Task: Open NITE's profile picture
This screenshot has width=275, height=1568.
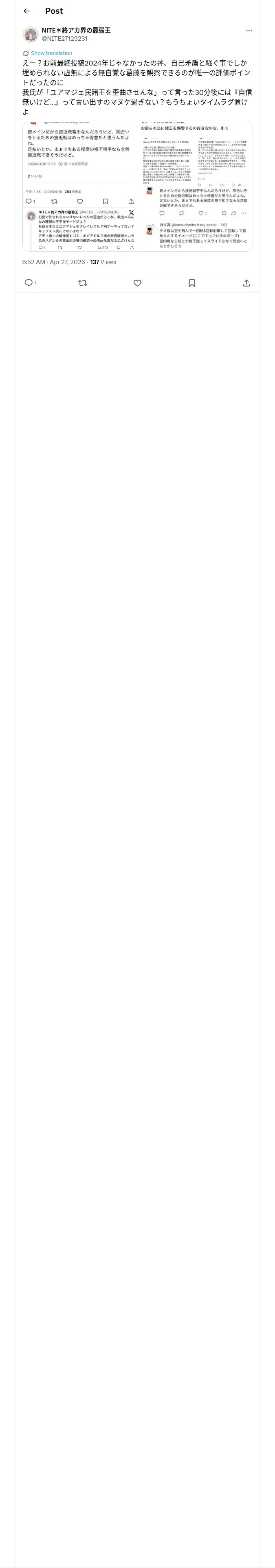Action: [31, 35]
